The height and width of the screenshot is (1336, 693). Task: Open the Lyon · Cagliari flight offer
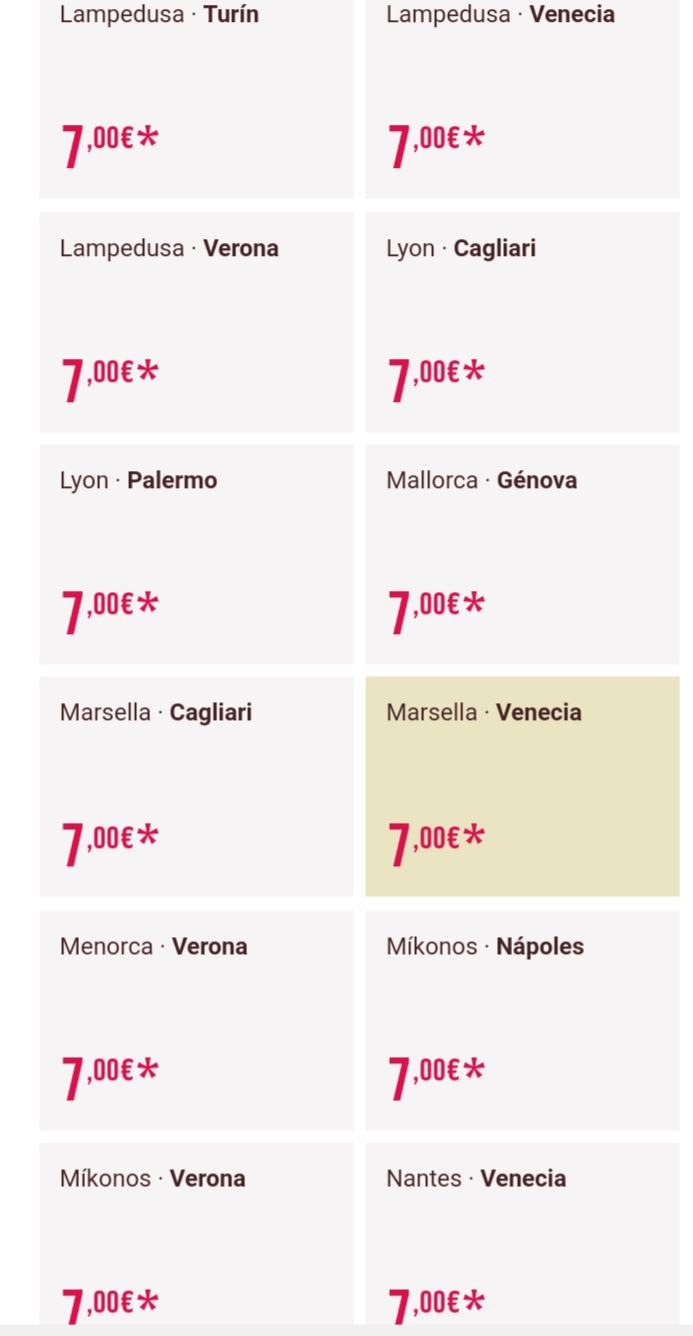[x=522, y=321]
